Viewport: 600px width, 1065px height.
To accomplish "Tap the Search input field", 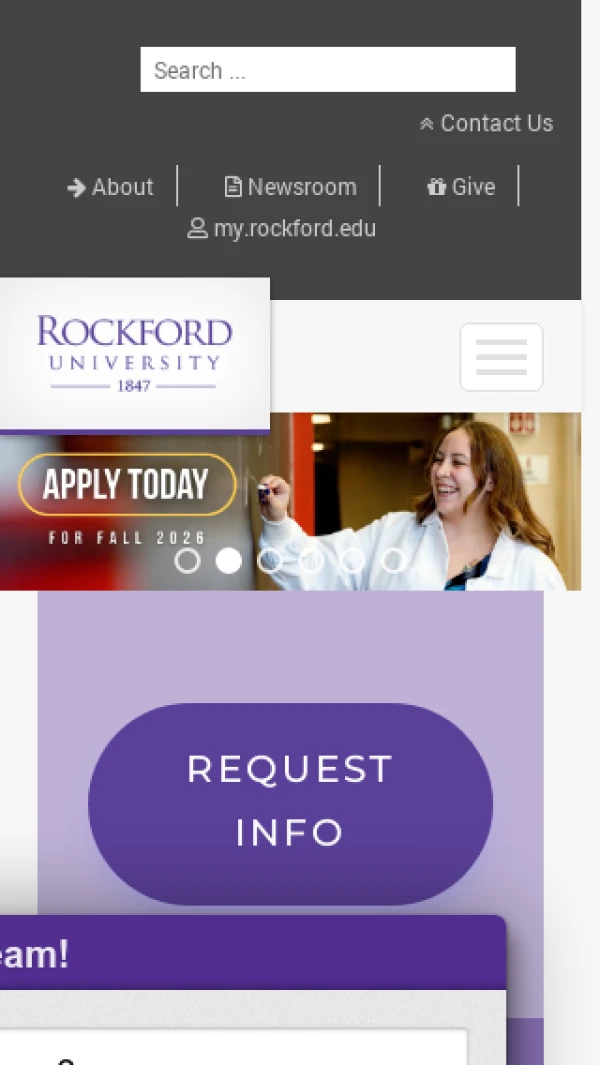I will point(327,70).
